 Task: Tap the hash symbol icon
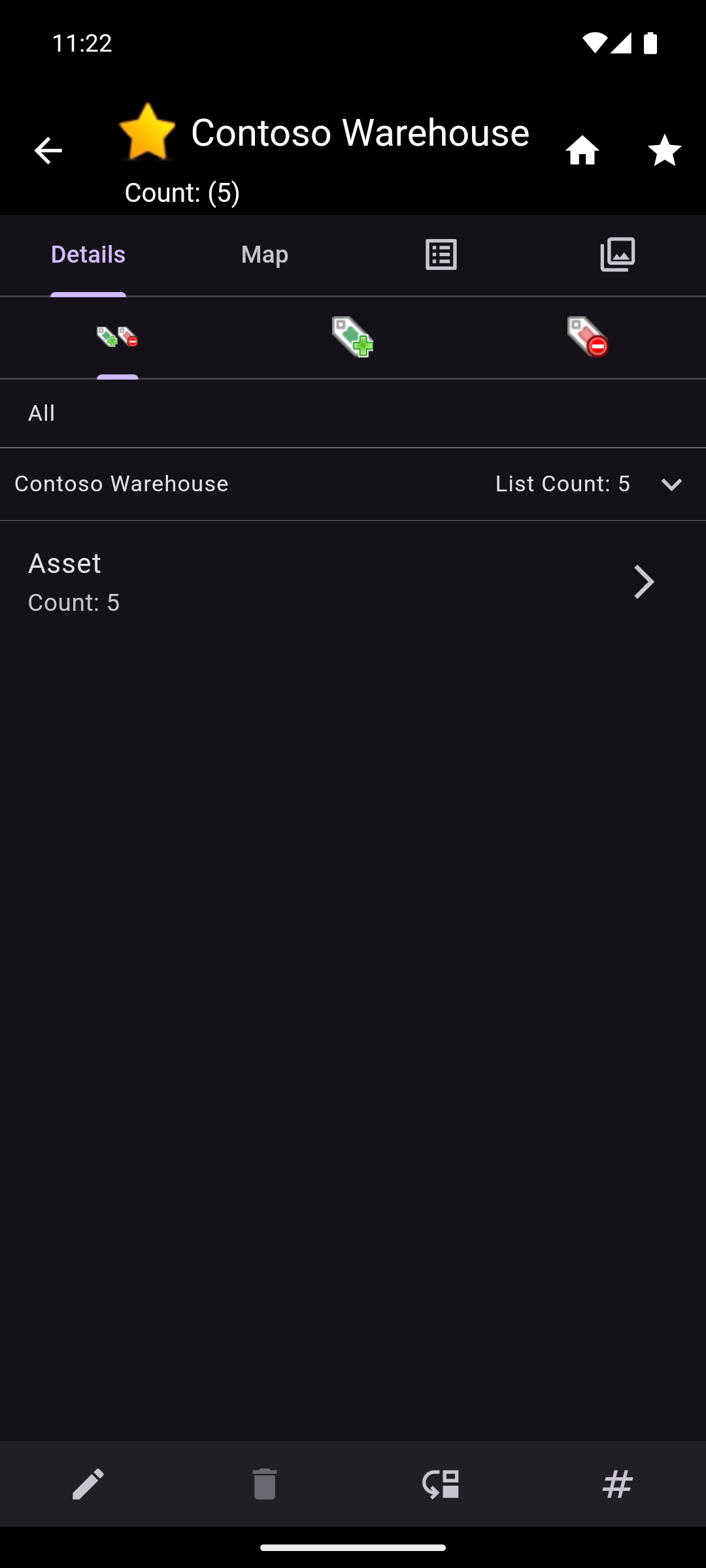click(x=617, y=1483)
